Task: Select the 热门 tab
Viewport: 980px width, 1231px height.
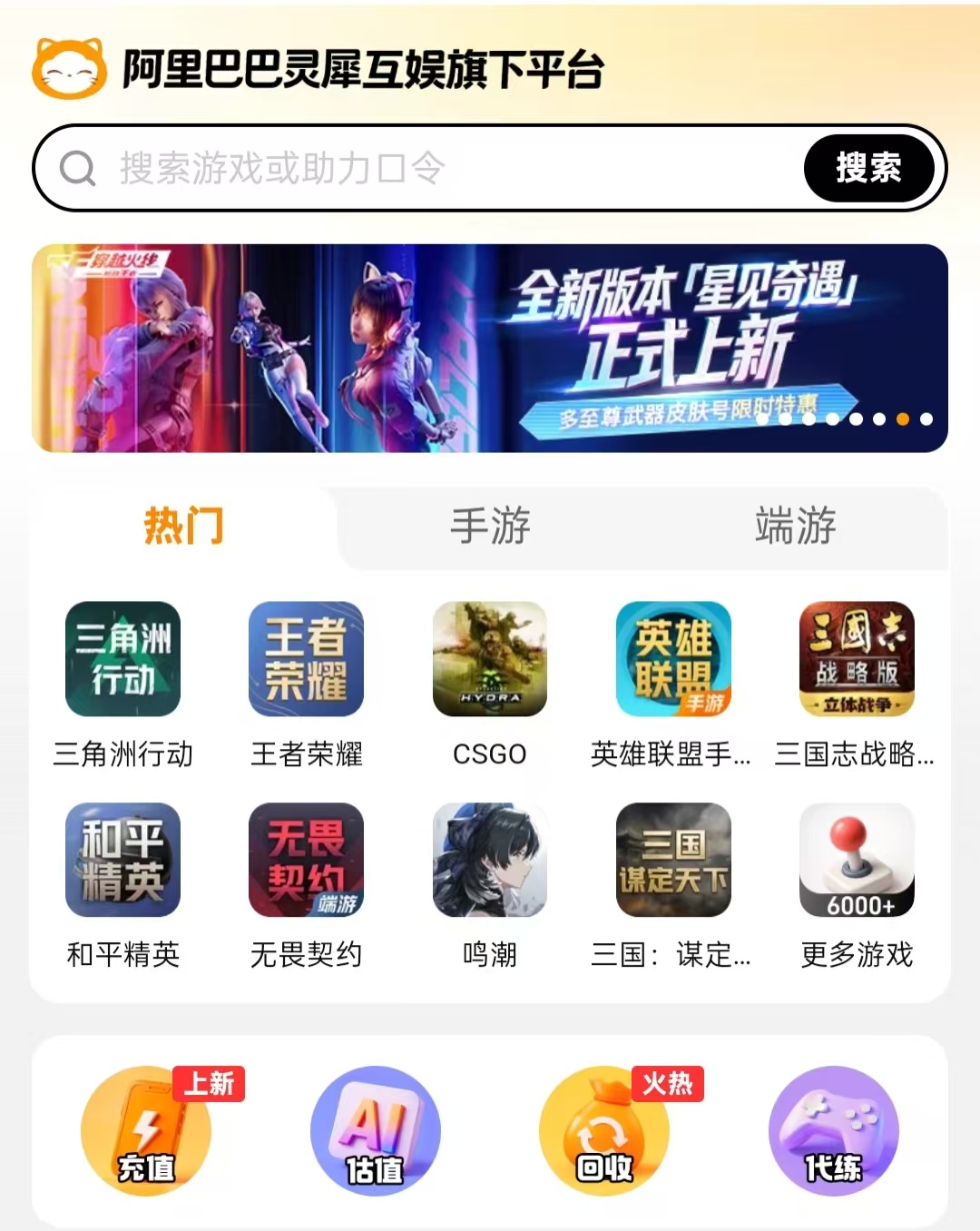Action: tap(183, 527)
